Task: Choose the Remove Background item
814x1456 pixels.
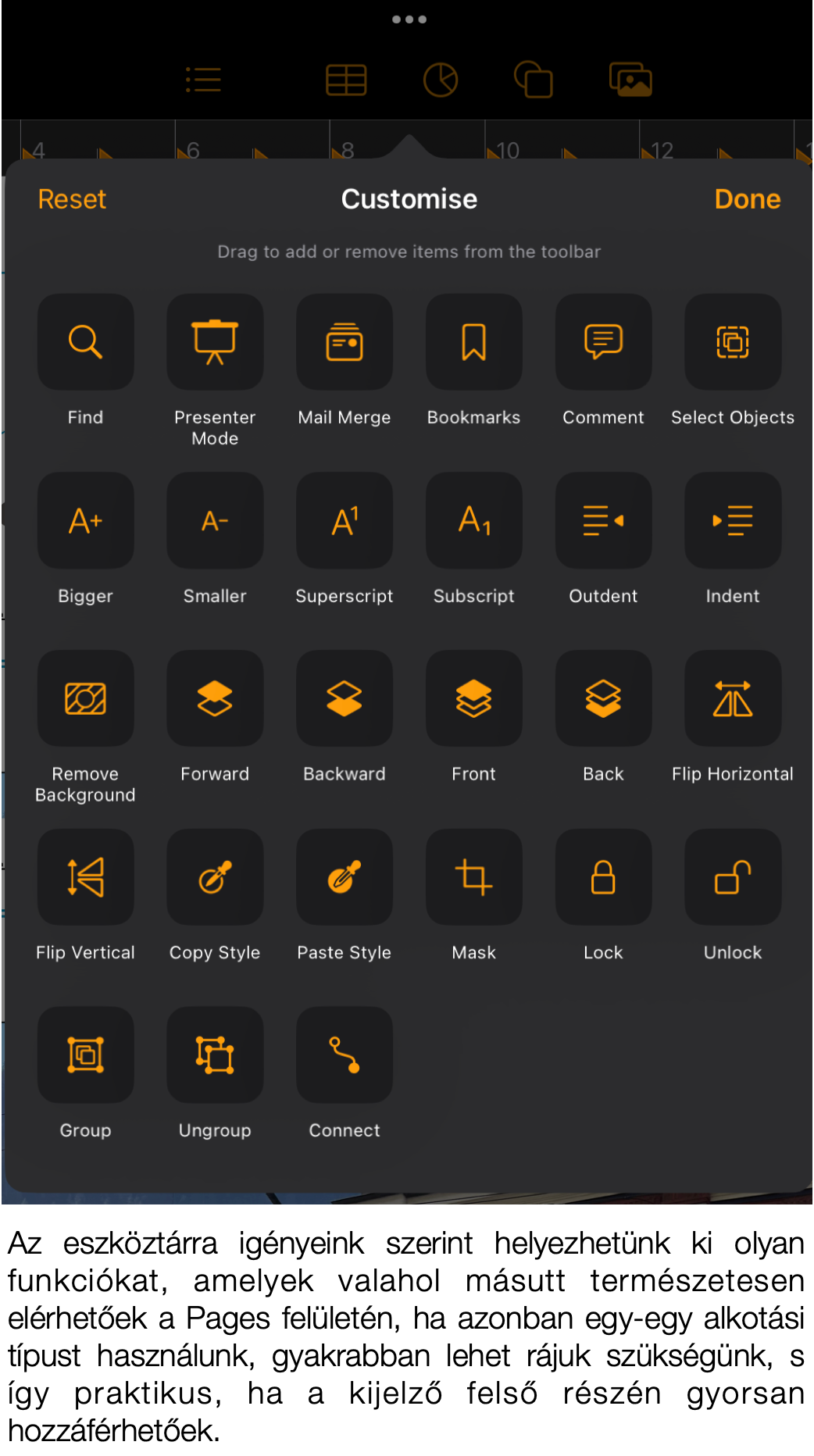Action: pos(85,698)
